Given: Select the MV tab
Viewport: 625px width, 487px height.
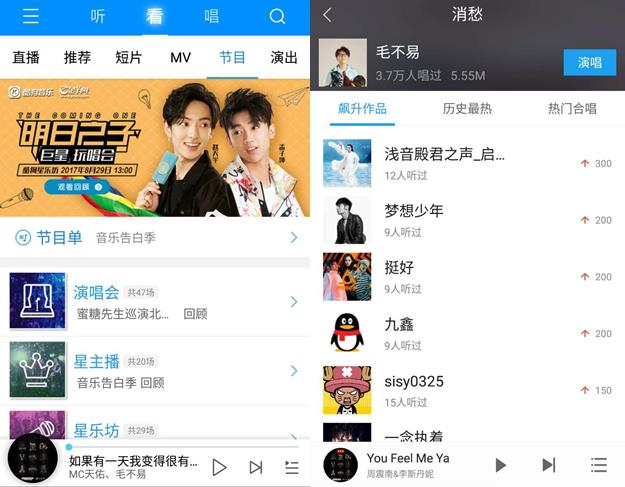Looking at the screenshot, I should coord(180,57).
